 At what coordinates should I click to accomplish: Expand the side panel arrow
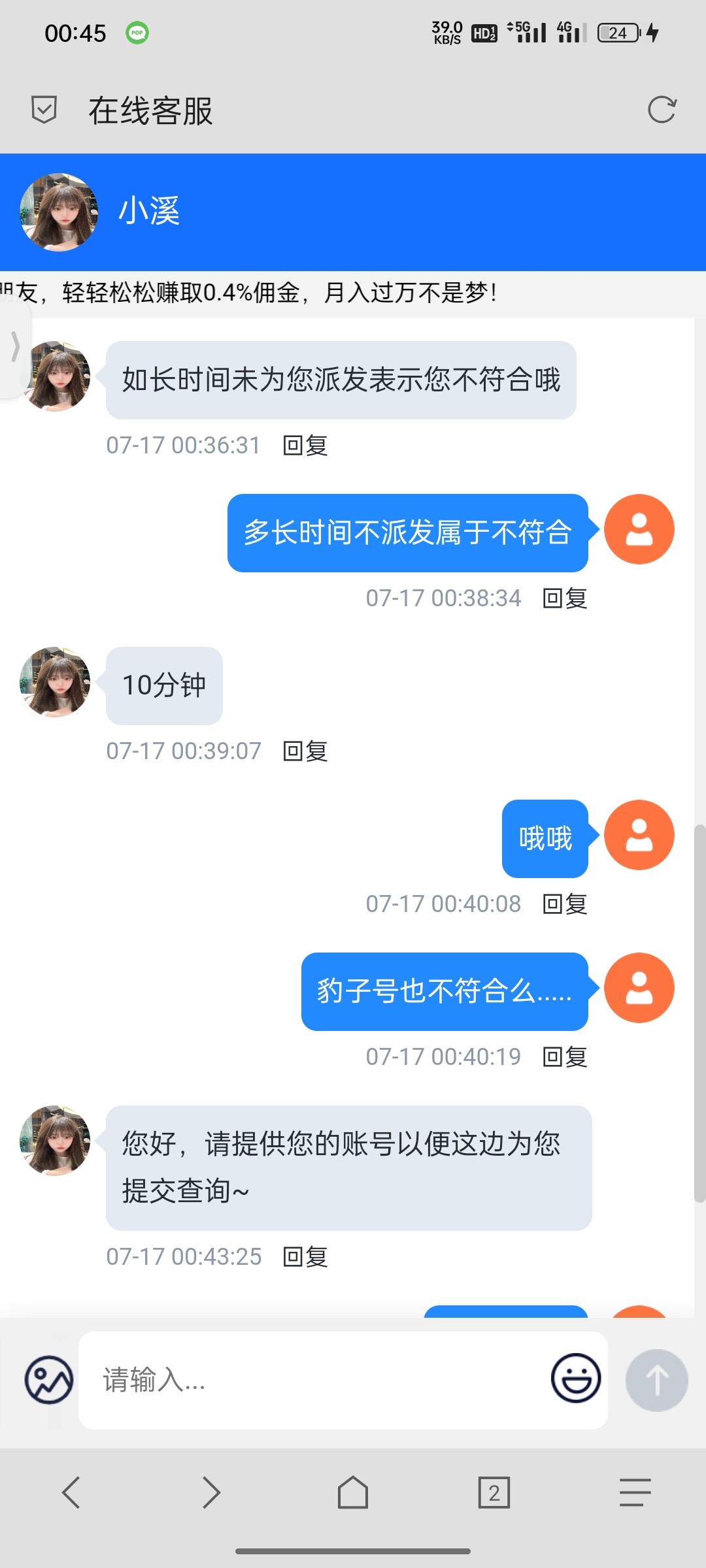(x=15, y=346)
